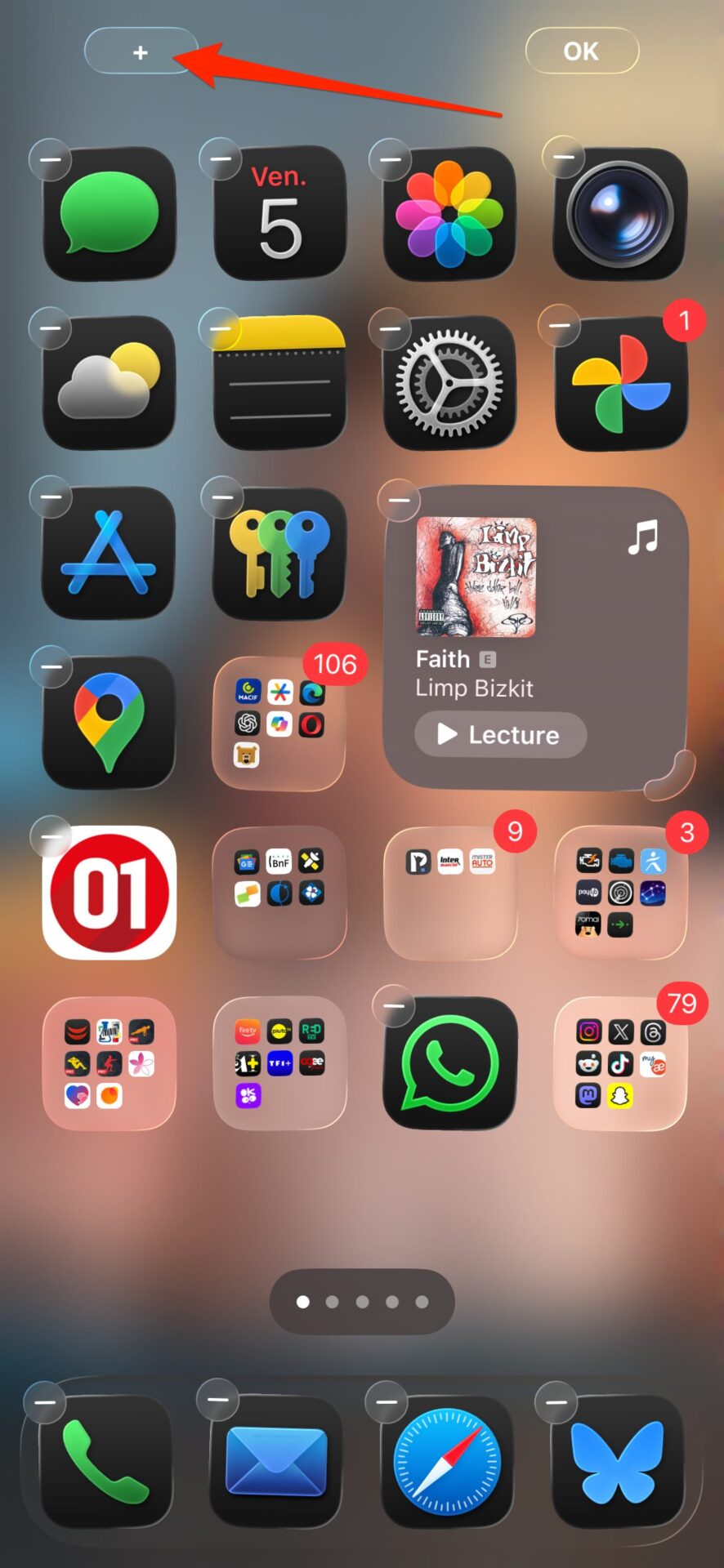The image size is (724, 1568).
Task: Launch the Camera app
Action: 620,214
